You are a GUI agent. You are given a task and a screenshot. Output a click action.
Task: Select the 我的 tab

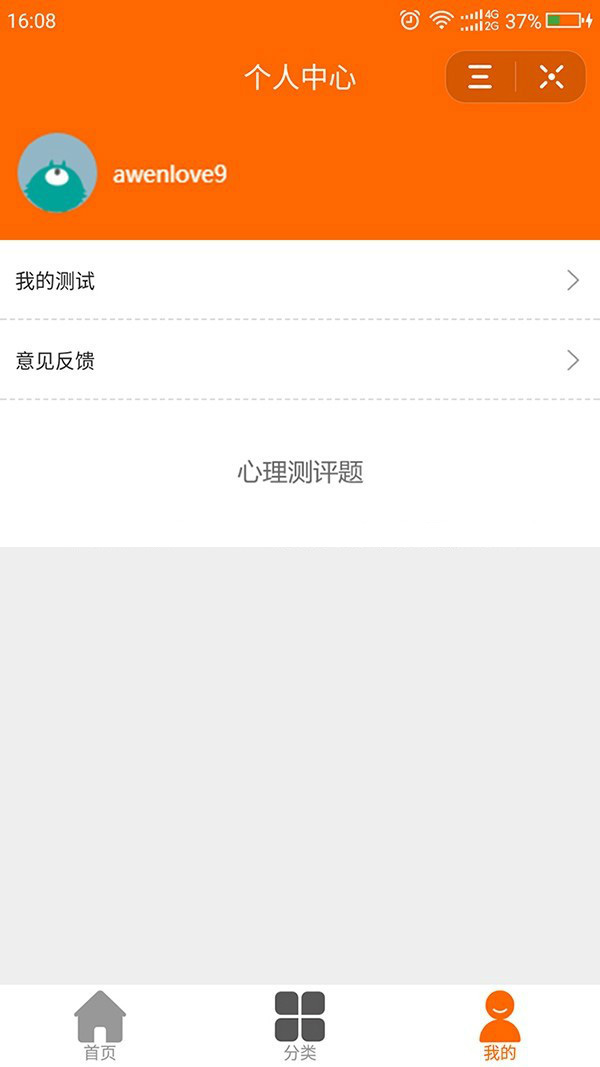(499, 1026)
